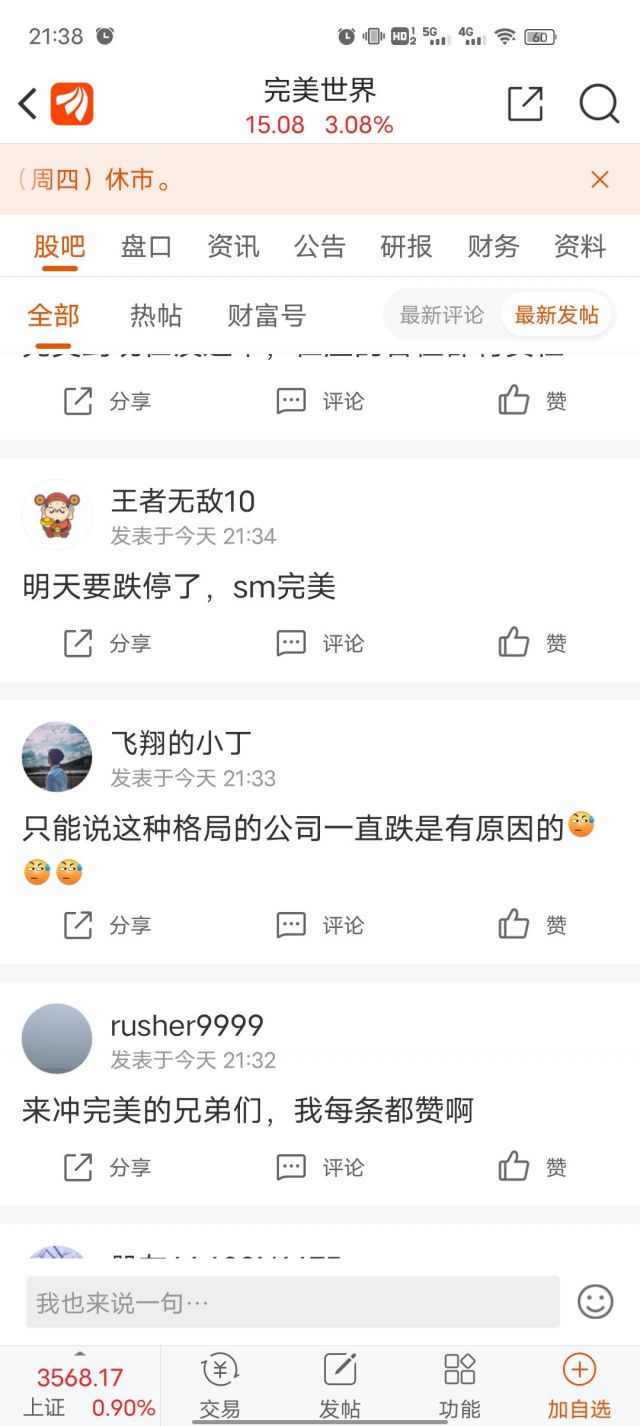
Task: Open rusher9999's profile avatar
Action: tap(57, 1039)
